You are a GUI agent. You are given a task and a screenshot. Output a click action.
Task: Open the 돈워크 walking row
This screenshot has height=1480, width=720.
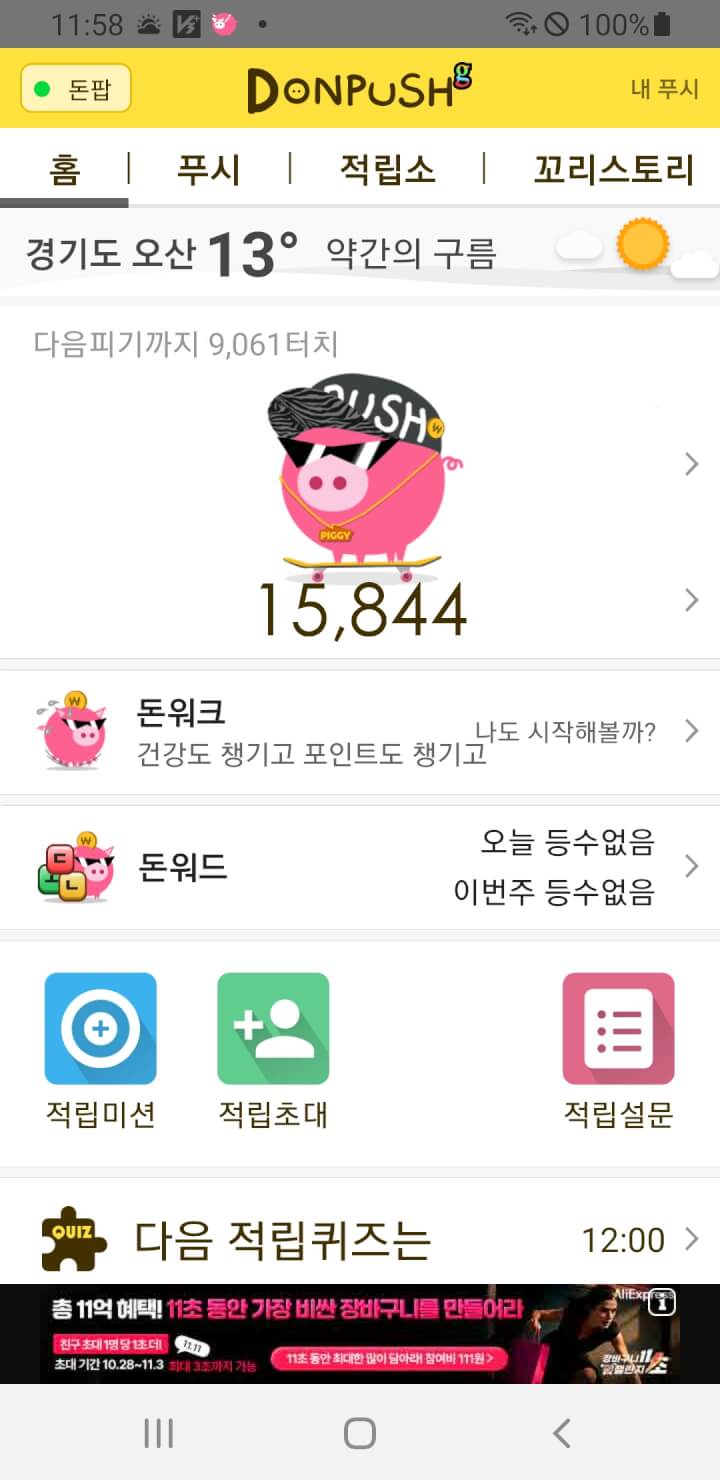[x=360, y=733]
